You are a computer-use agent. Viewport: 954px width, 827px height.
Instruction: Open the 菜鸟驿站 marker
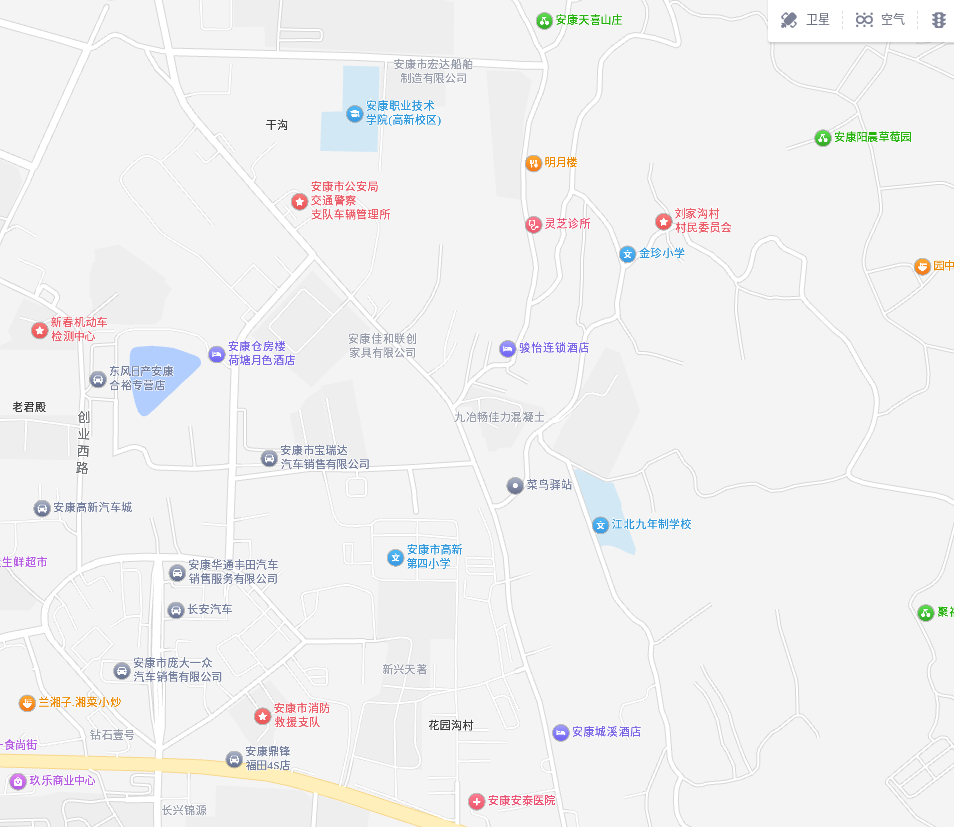click(x=515, y=485)
